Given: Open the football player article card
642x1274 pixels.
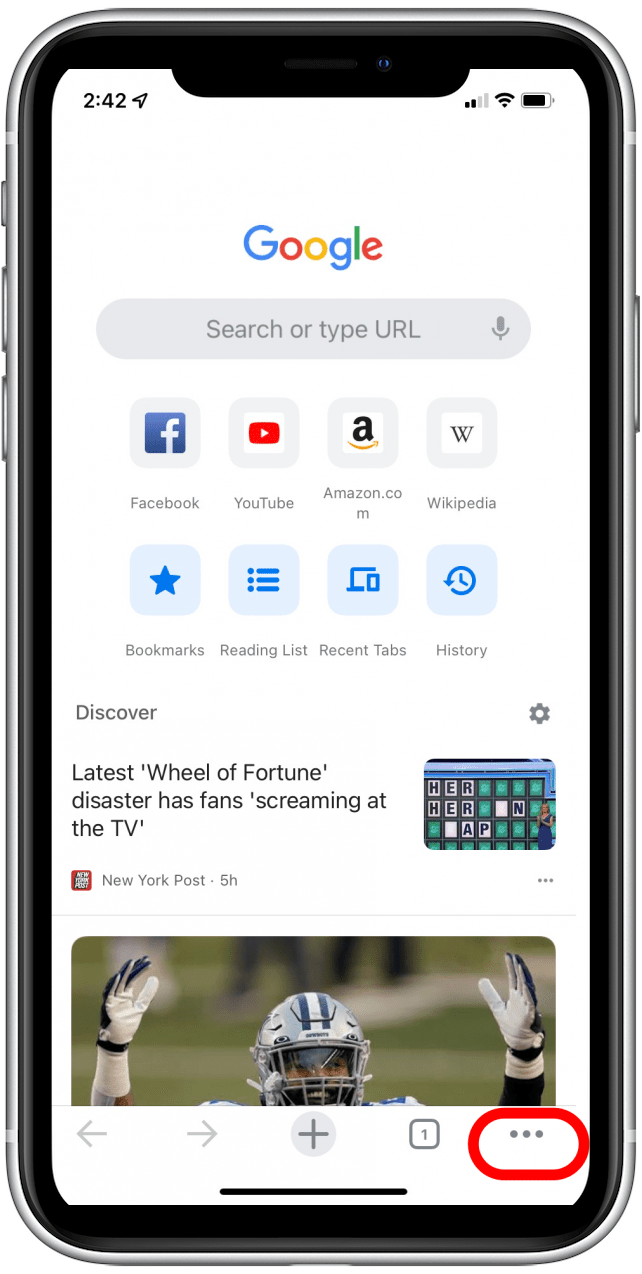Looking at the screenshot, I should (313, 1020).
